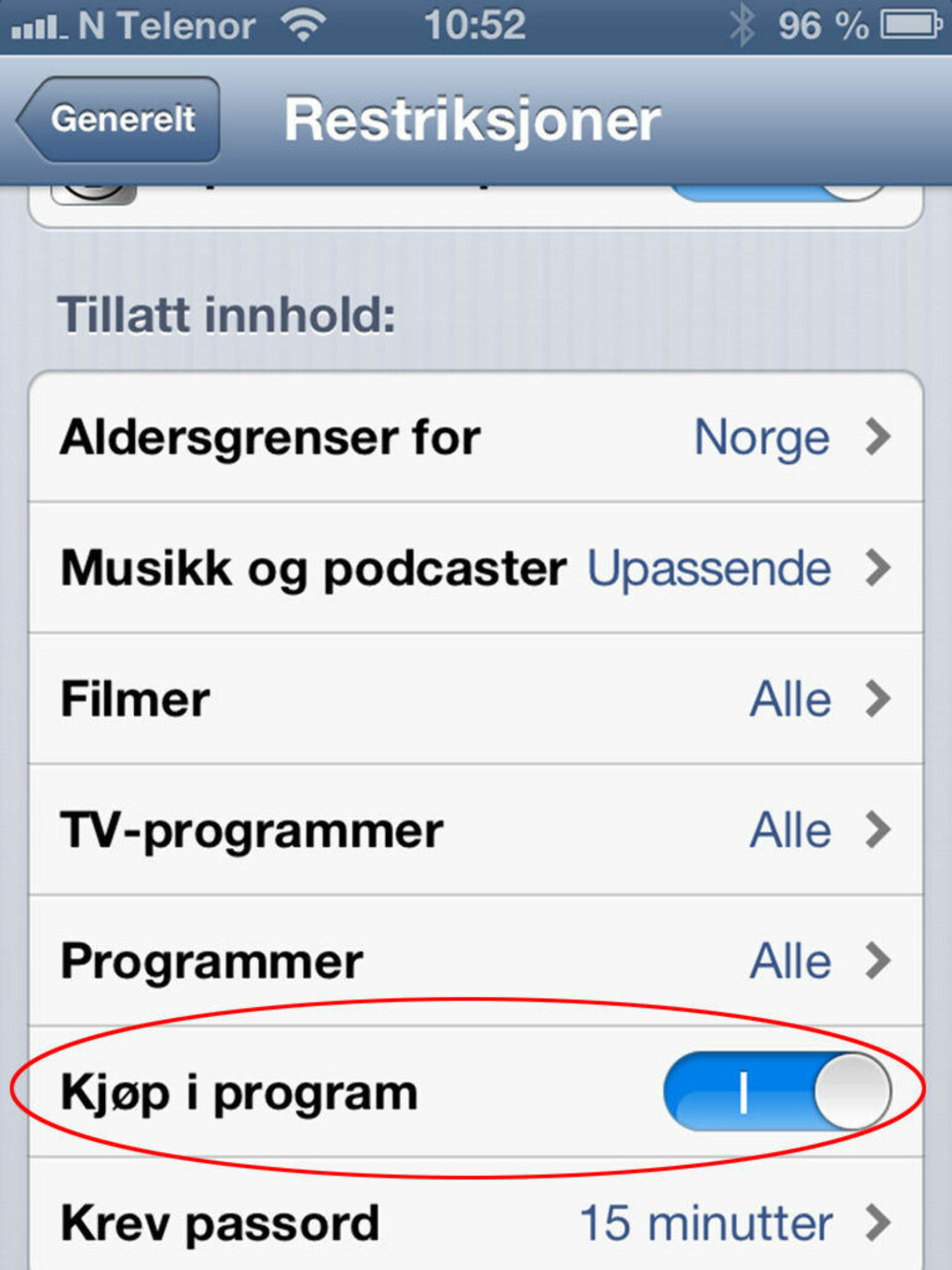
Task: Disable Kjøp i program switch
Action: coord(776,1092)
